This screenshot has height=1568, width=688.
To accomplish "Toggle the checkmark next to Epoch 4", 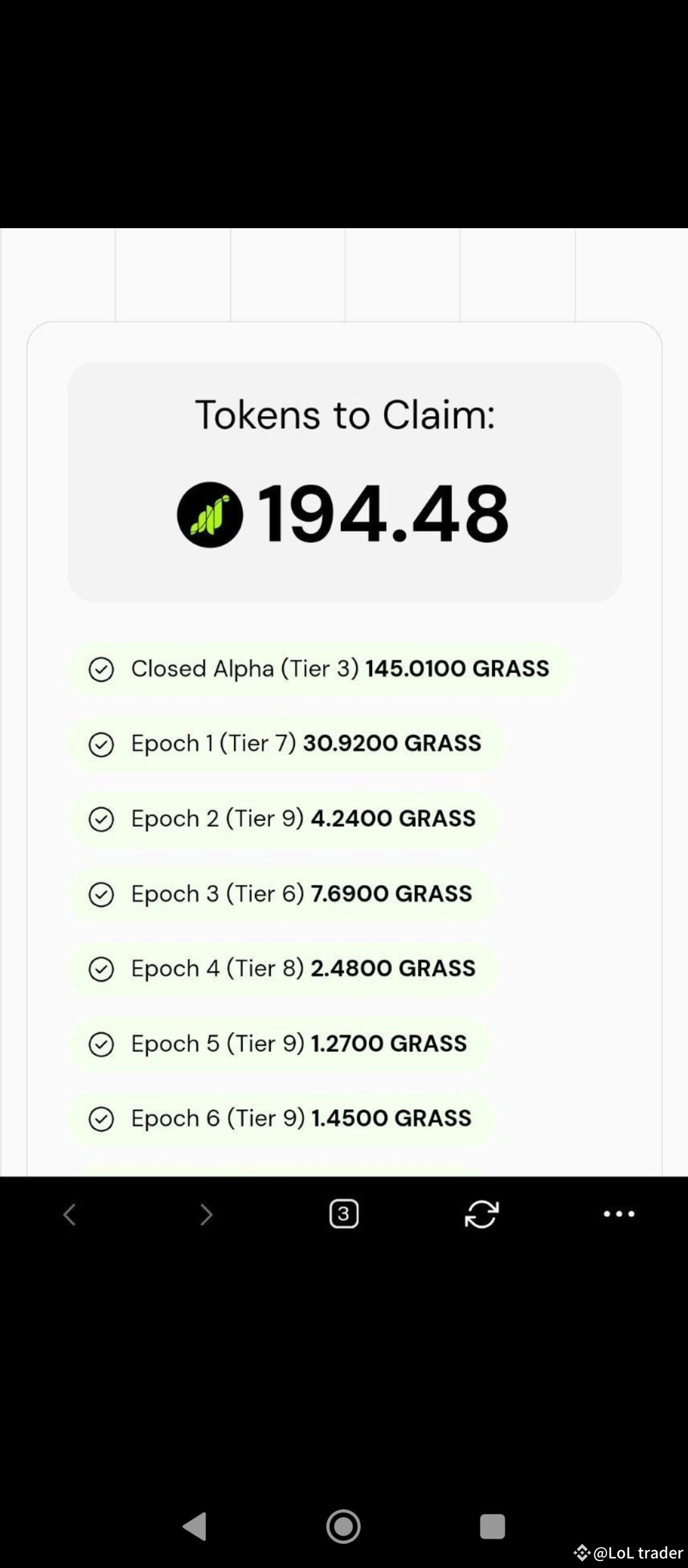I will tap(103, 968).
